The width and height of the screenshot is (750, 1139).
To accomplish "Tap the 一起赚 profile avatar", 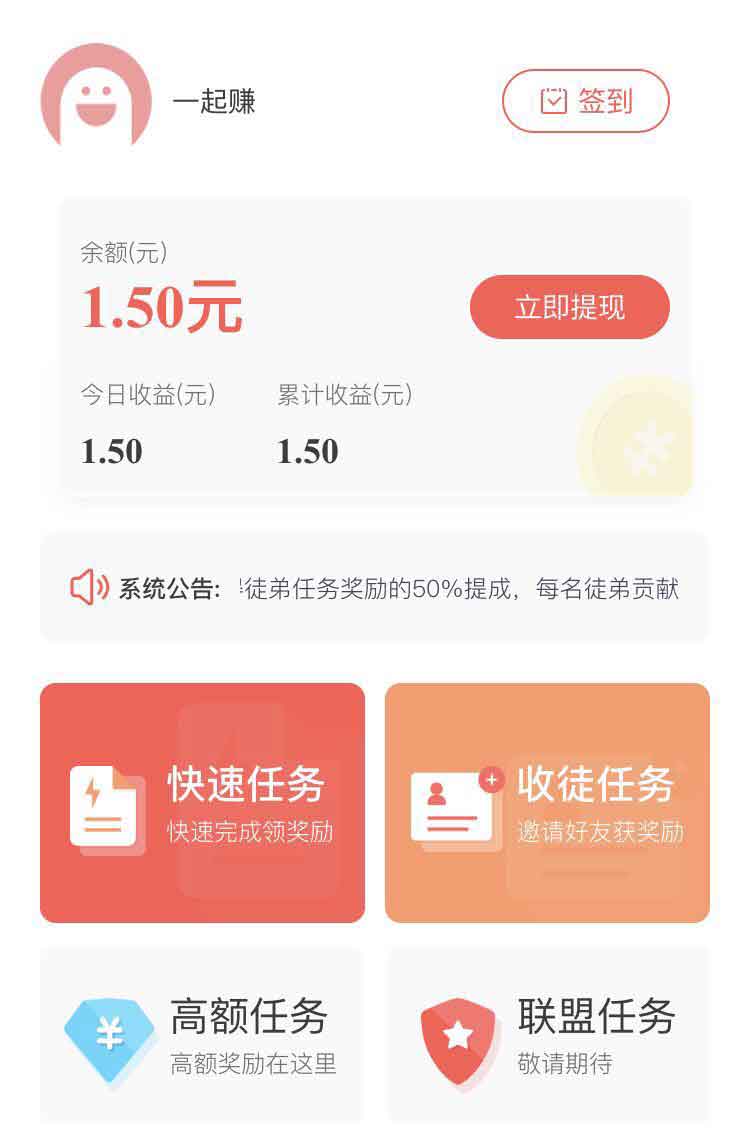I will pyautogui.click(x=96, y=98).
